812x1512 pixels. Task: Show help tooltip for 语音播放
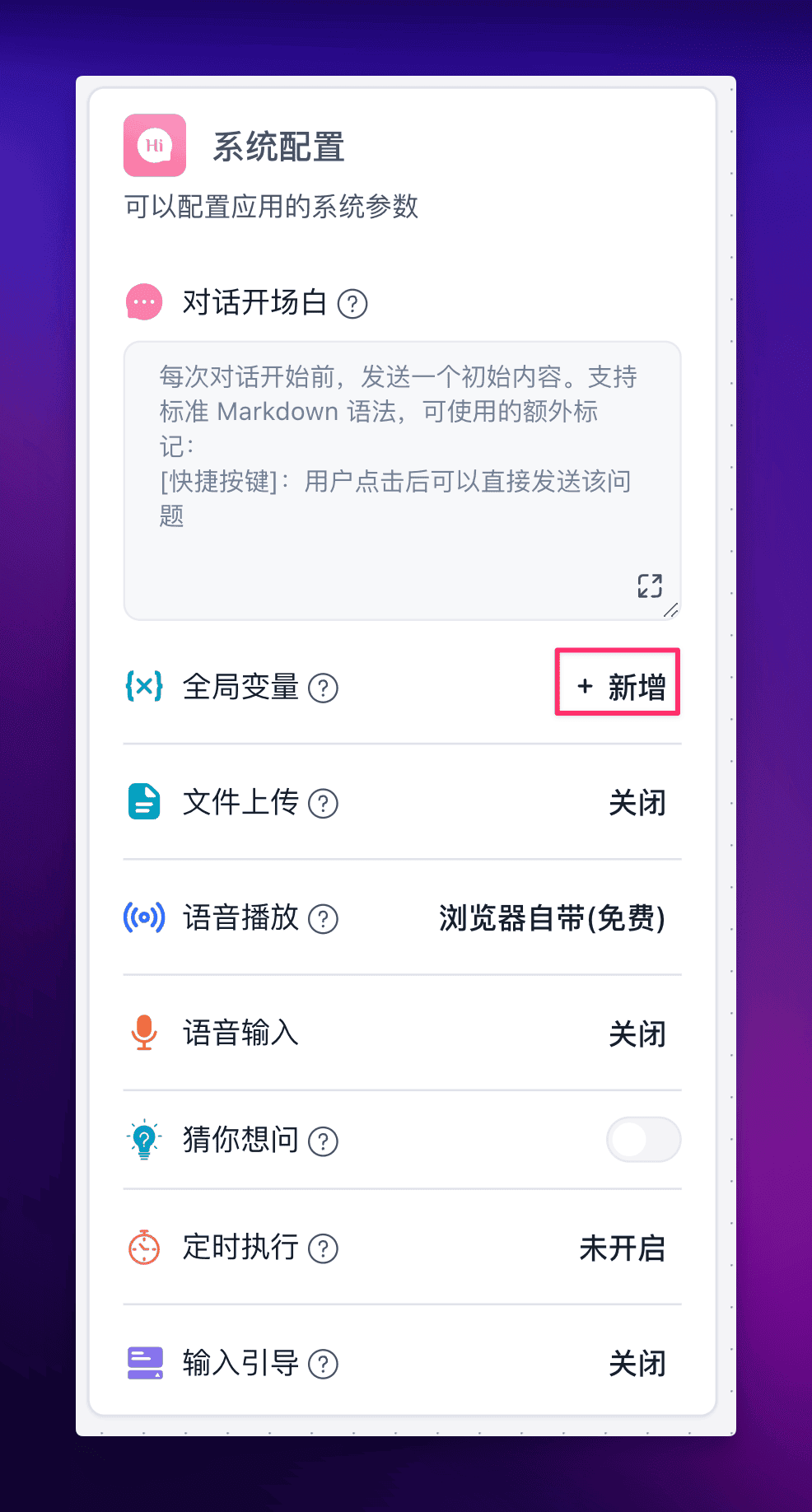[323, 918]
